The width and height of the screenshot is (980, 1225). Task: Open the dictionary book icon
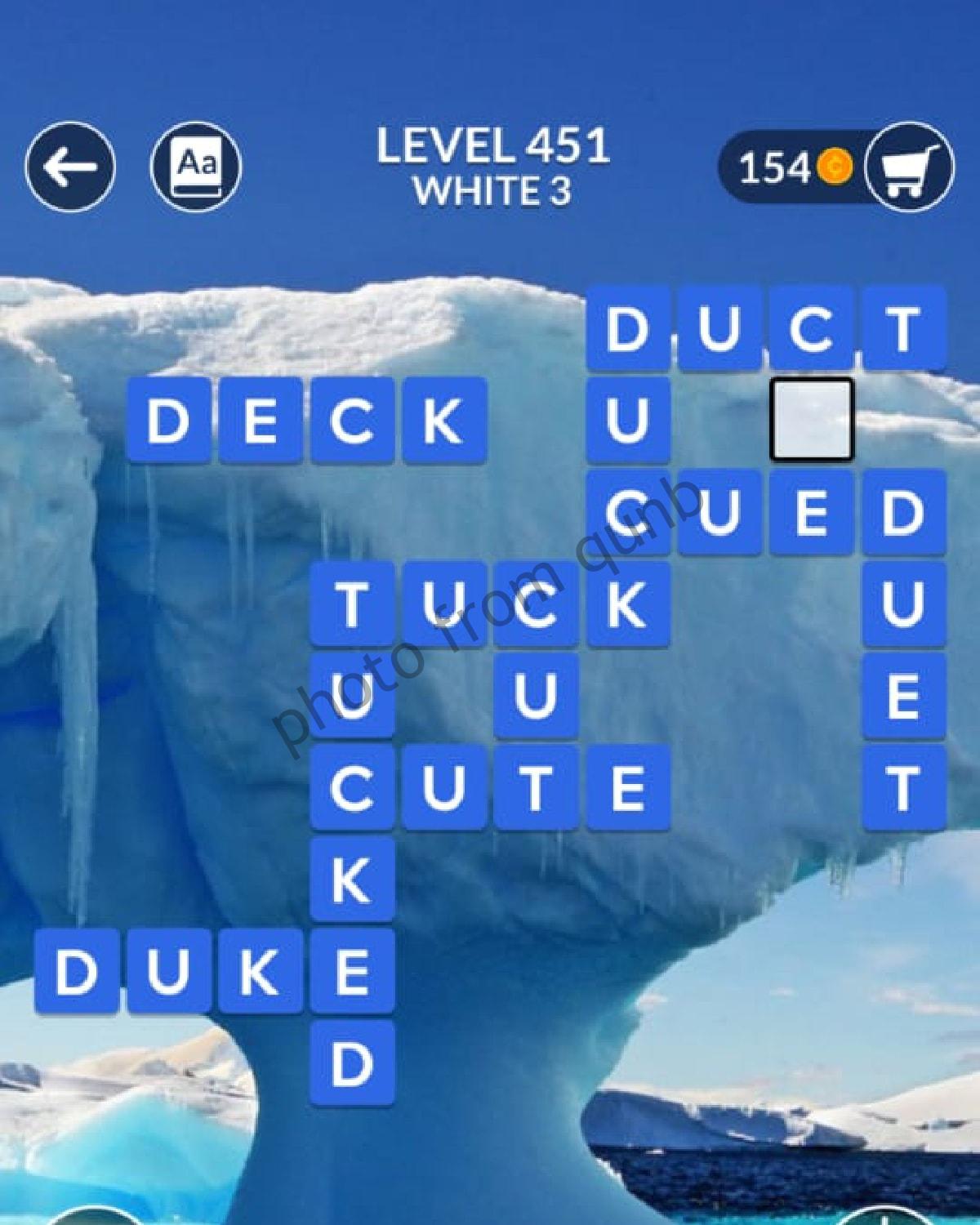click(x=196, y=167)
